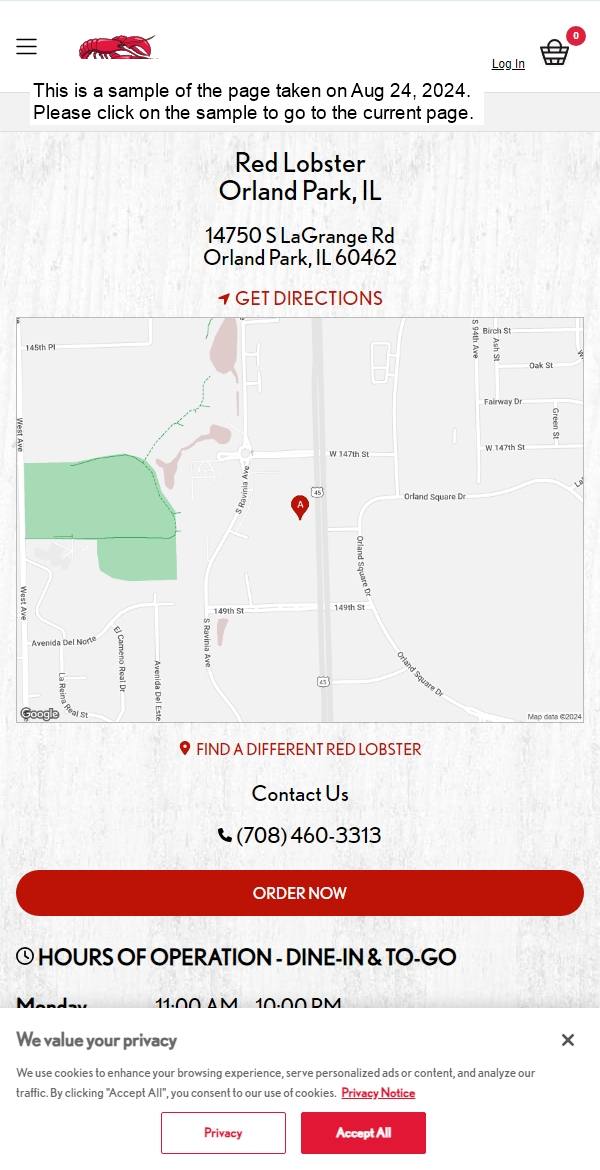Tap map marker A
Image resolution: width=600 pixels, height=1170 pixels.
299,506
